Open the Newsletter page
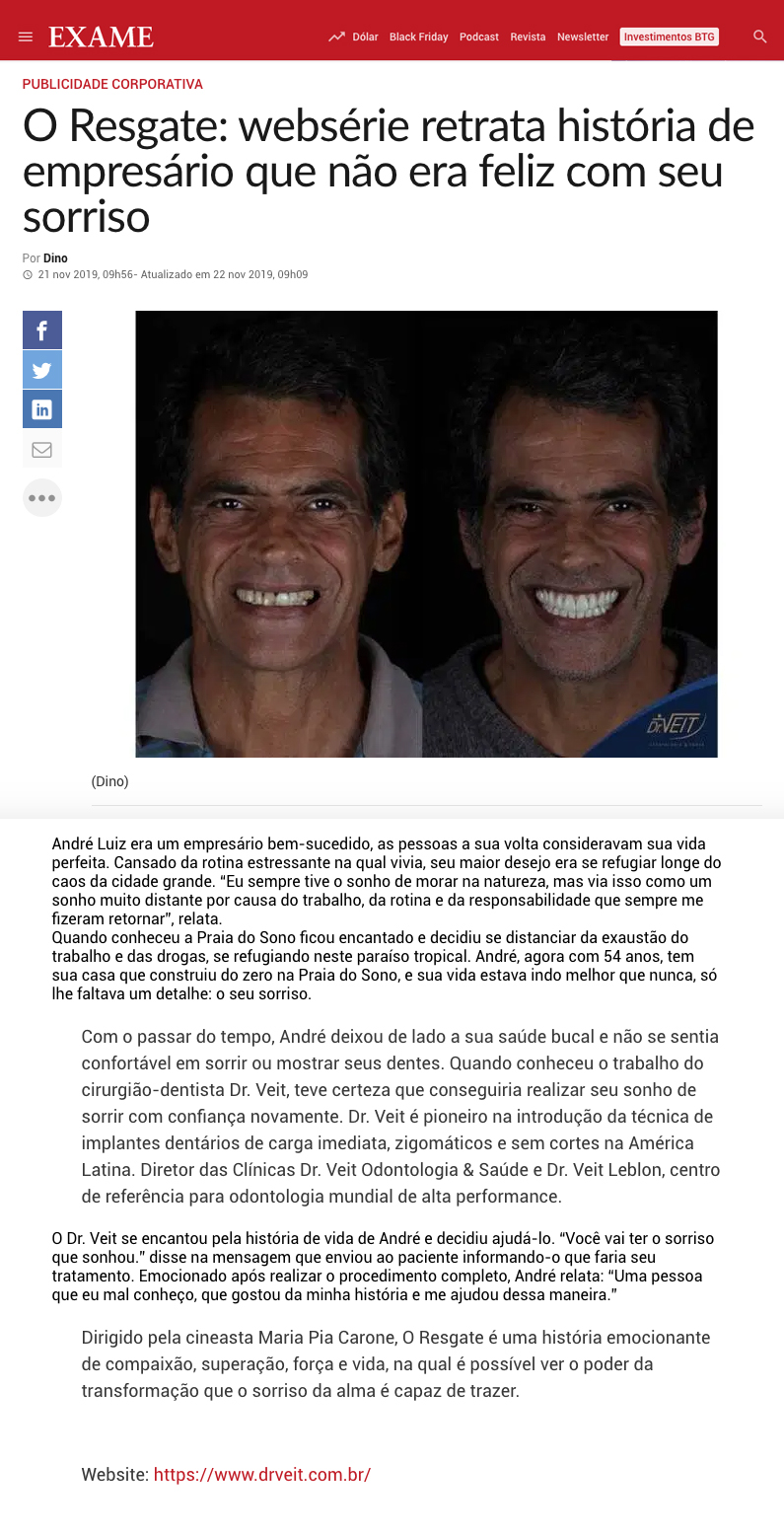The height and width of the screenshot is (1535, 784). click(x=583, y=37)
